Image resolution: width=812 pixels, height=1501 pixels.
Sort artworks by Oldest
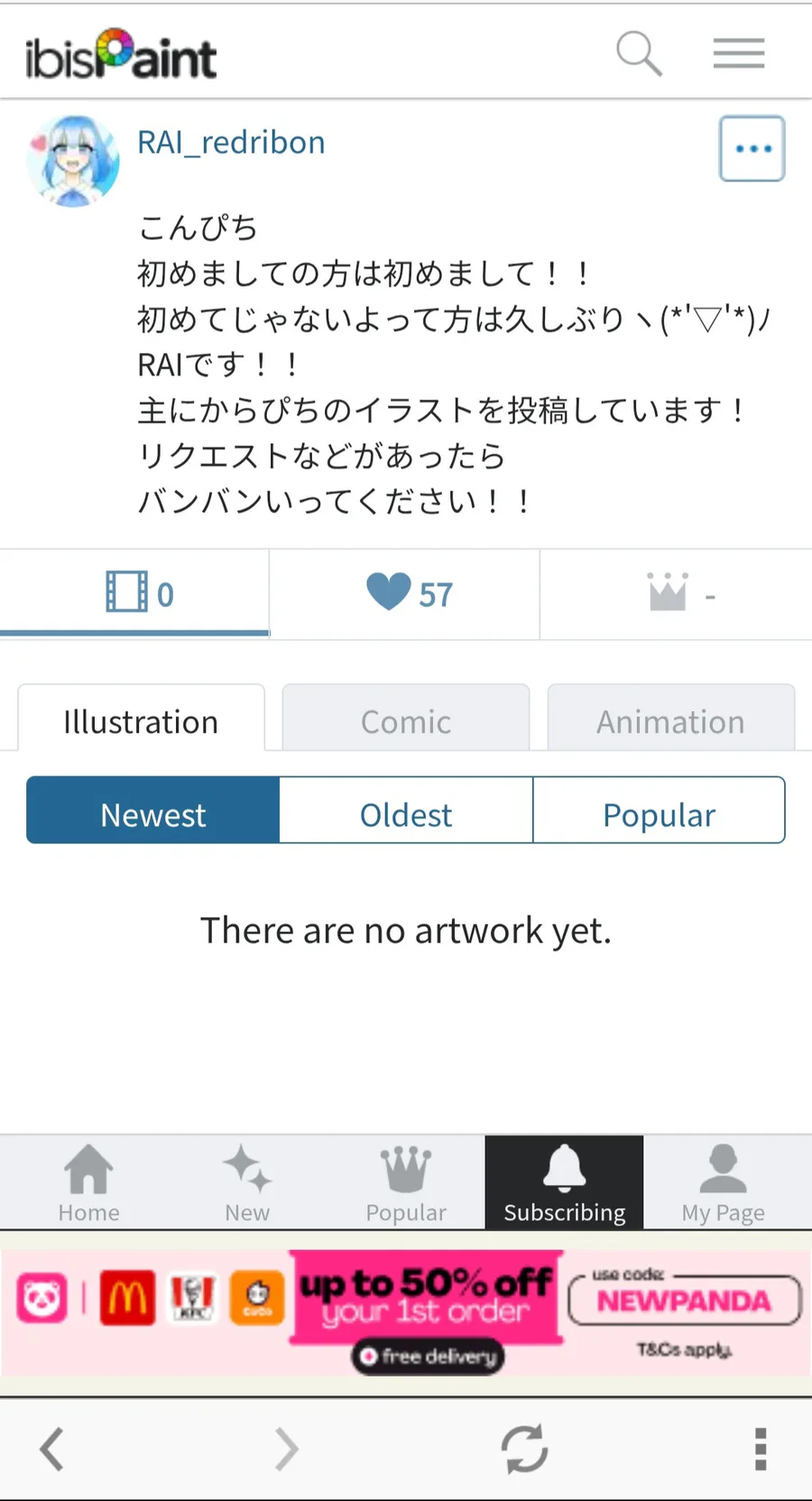pyautogui.click(x=406, y=813)
